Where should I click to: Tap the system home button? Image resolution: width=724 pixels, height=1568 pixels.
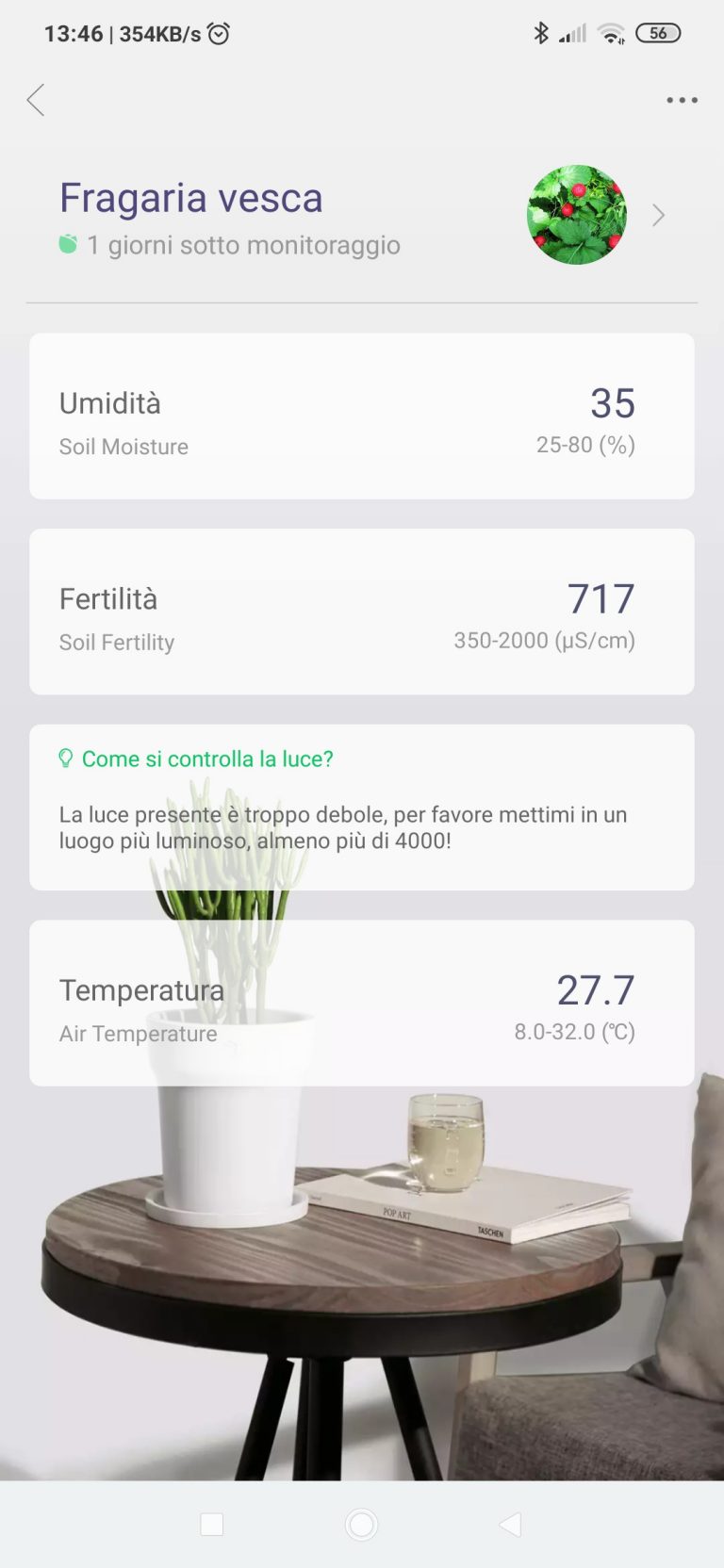362,1525
